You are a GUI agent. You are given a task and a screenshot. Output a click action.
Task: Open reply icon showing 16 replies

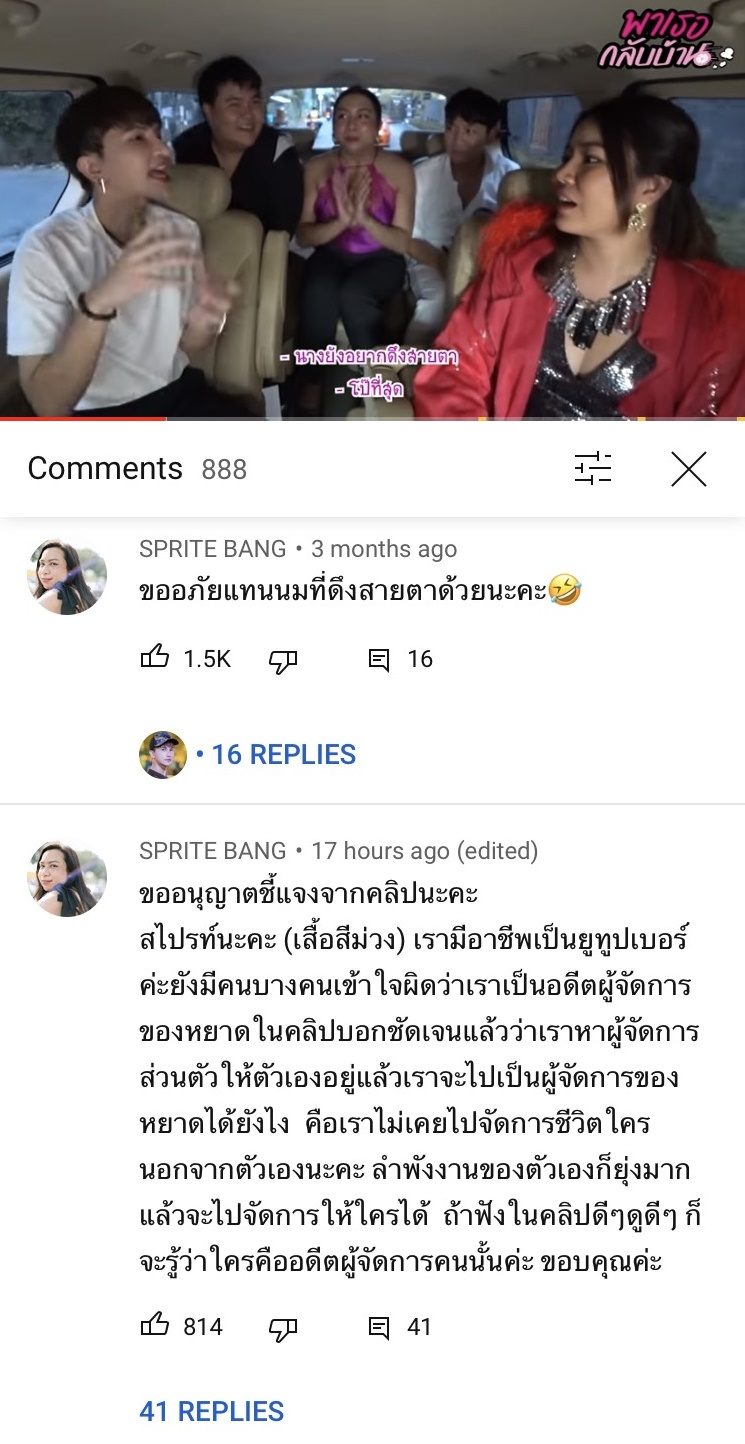379,660
